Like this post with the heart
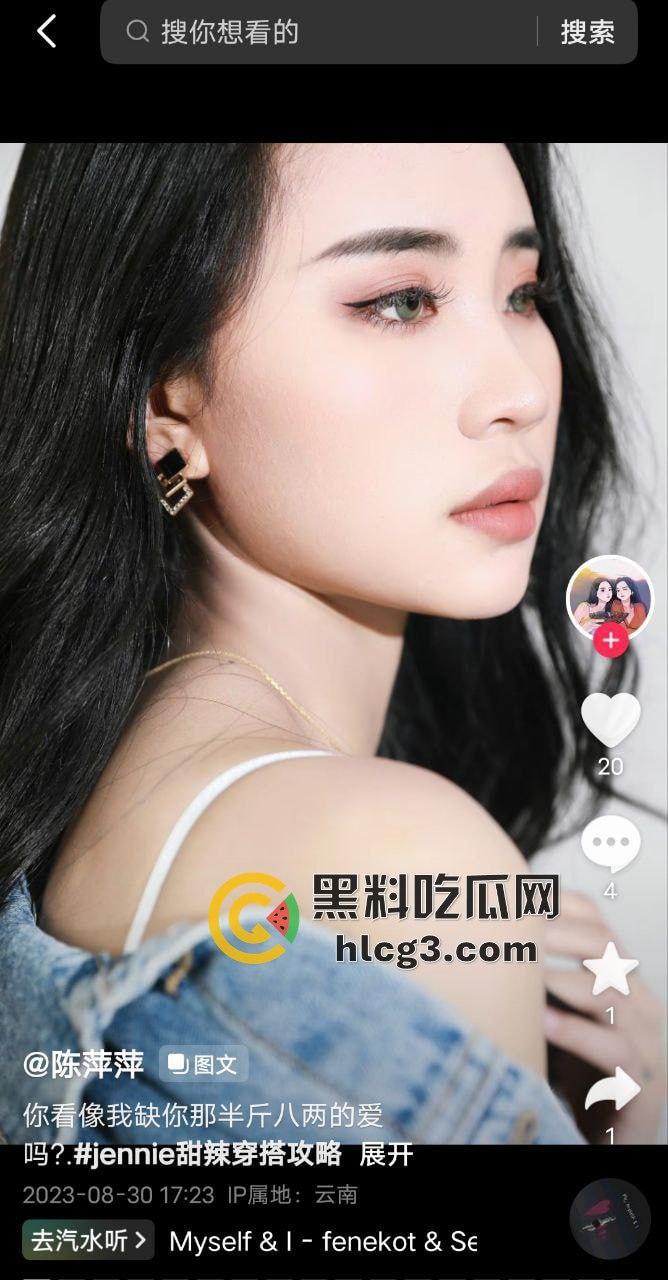 click(x=610, y=720)
